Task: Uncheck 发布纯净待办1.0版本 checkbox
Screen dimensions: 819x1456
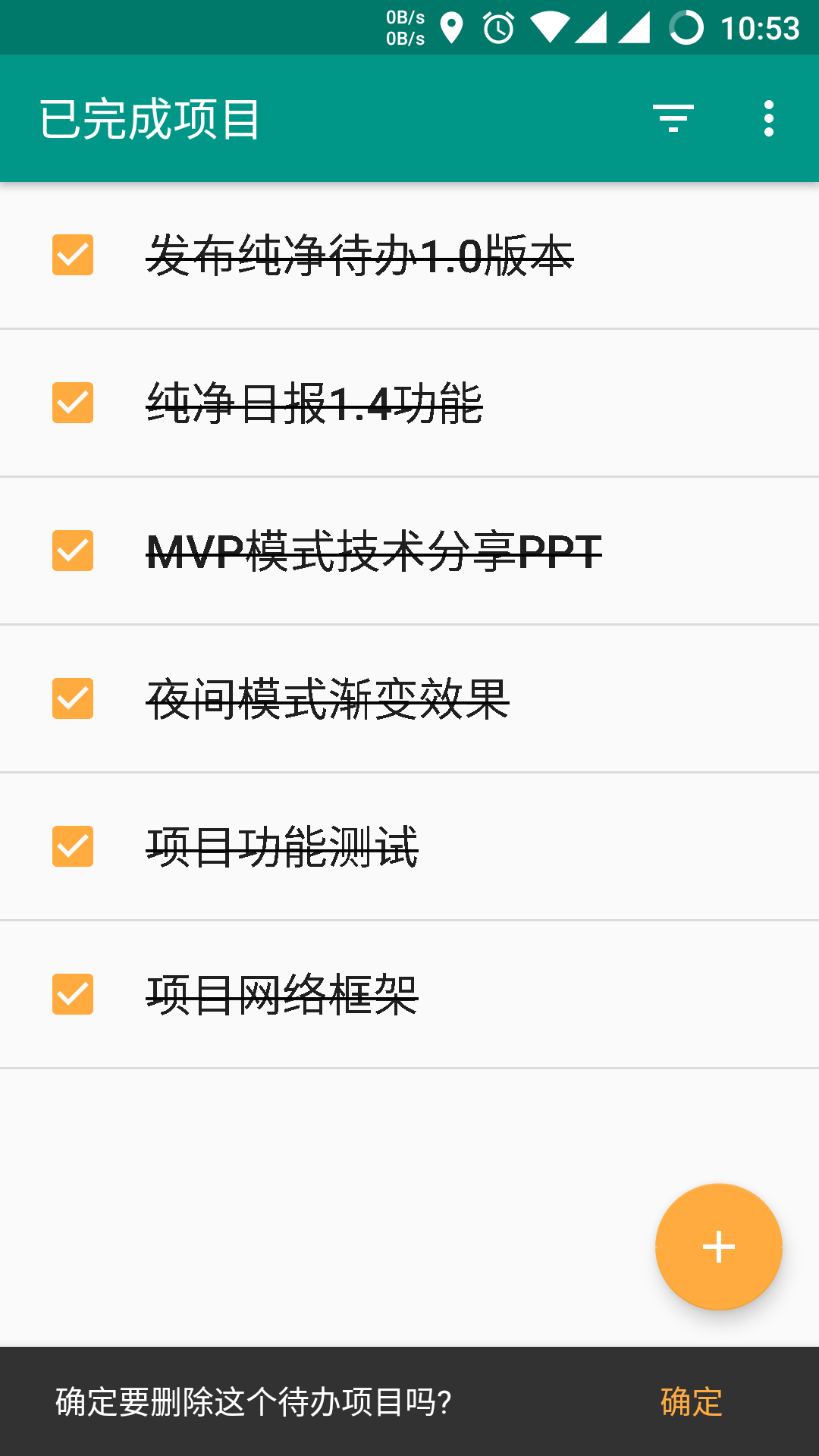Action: [73, 255]
